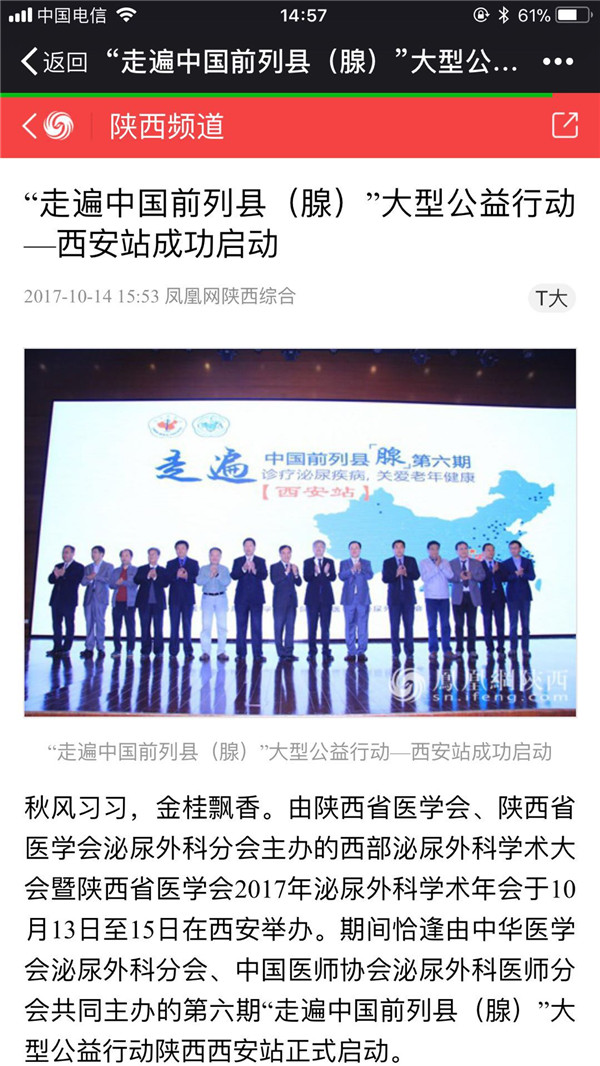The width and height of the screenshot is (600, 1066).
Task: Tap the 返回 back button
Action: (x=55, y=62)
